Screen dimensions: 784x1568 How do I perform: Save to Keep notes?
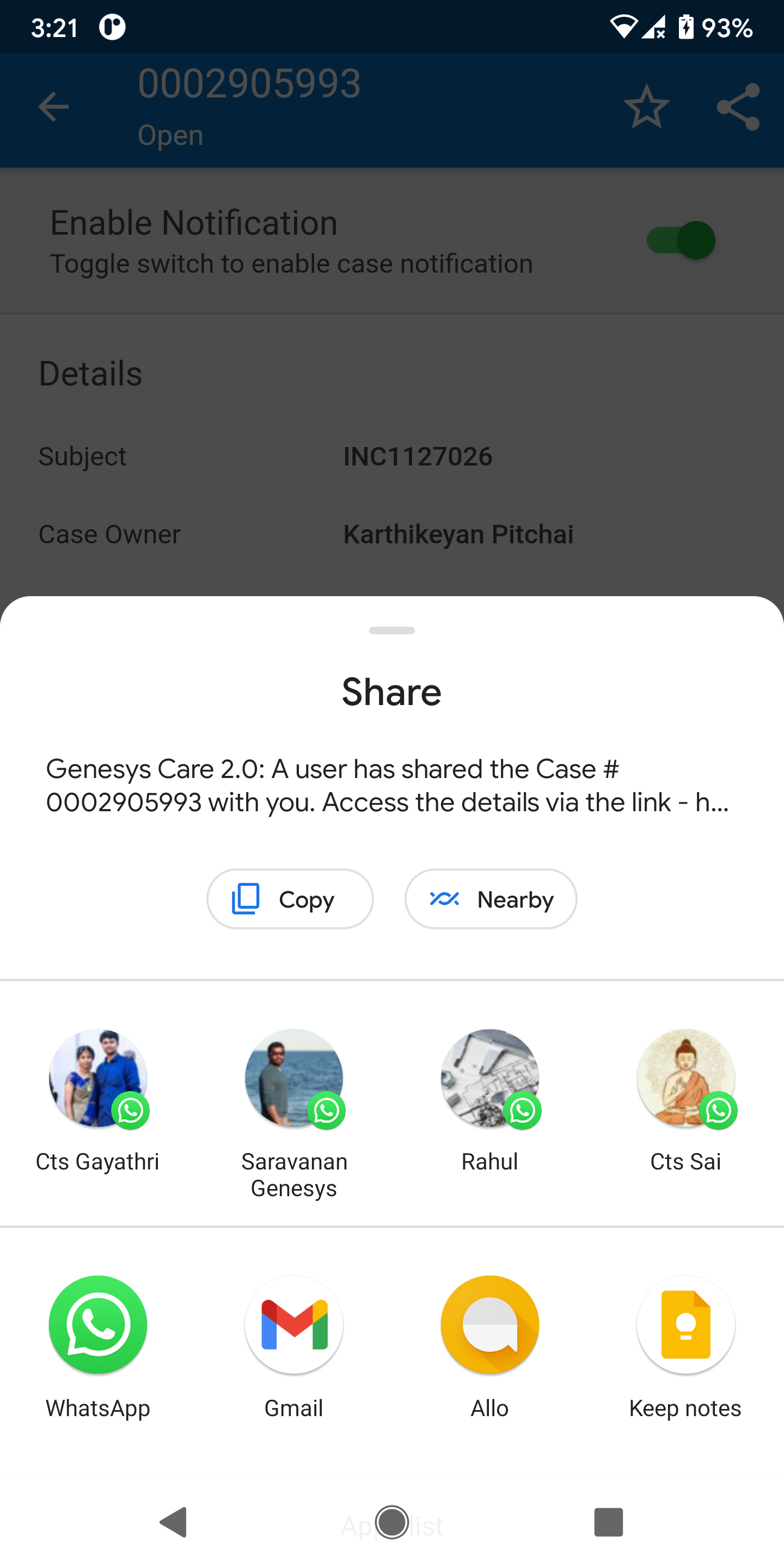(x=685, y=1325)
